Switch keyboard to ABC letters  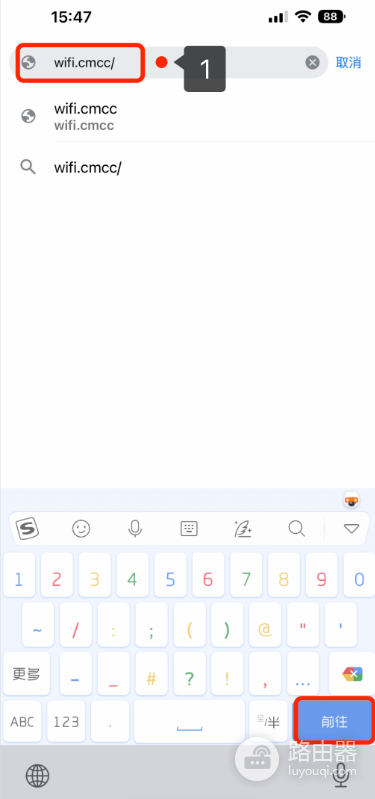(23, 722)
